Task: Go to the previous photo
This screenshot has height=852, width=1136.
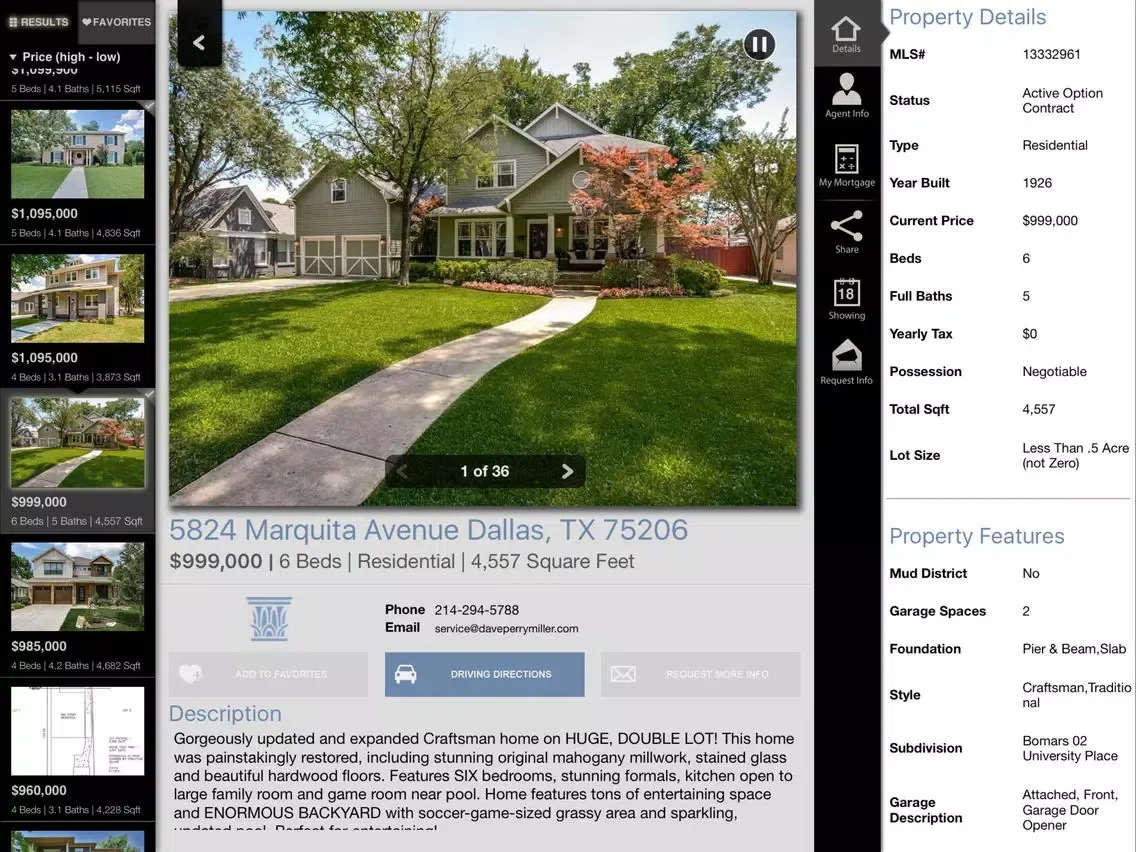Action: click(x=402, y=471)
